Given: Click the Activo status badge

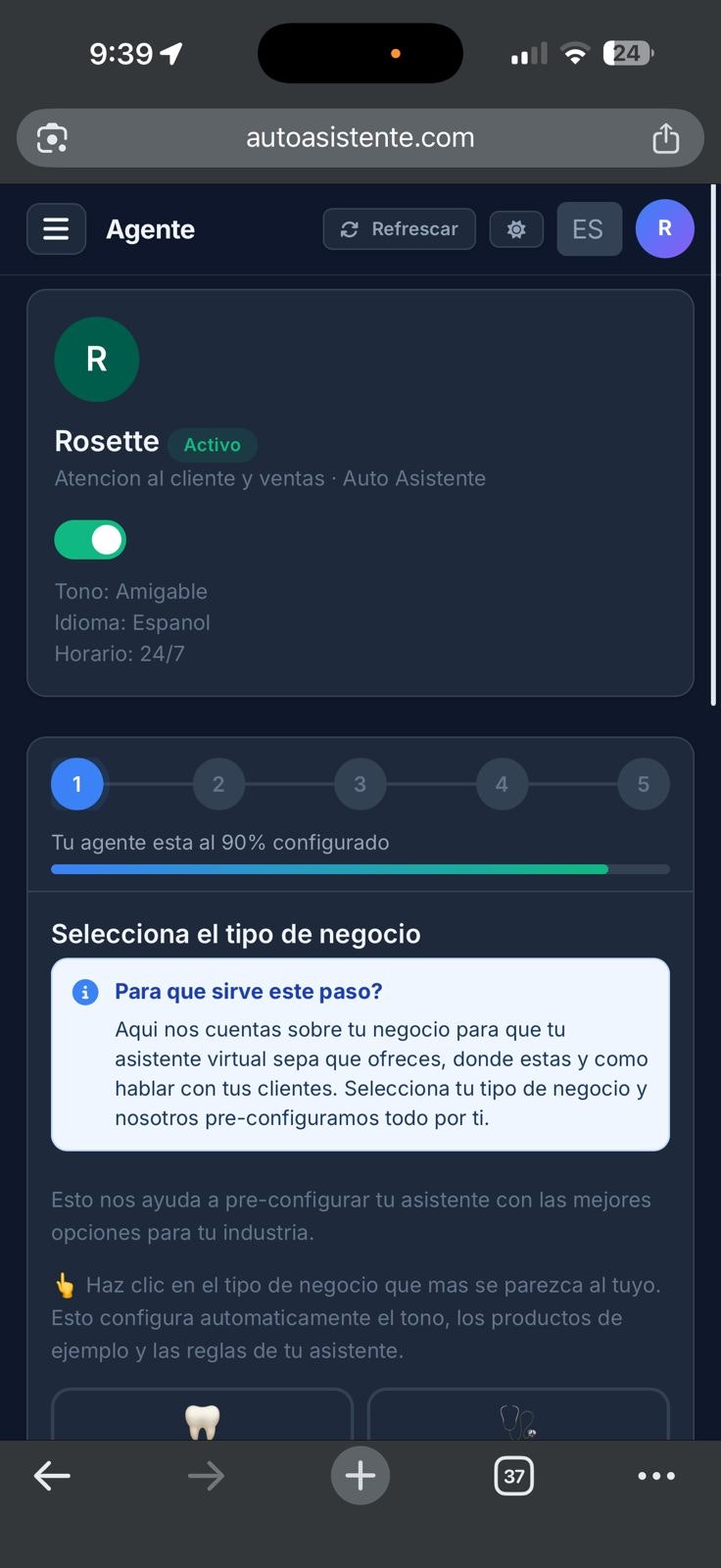Looking at the screenshot, I should pyautogui.click(x=212, y=444).
